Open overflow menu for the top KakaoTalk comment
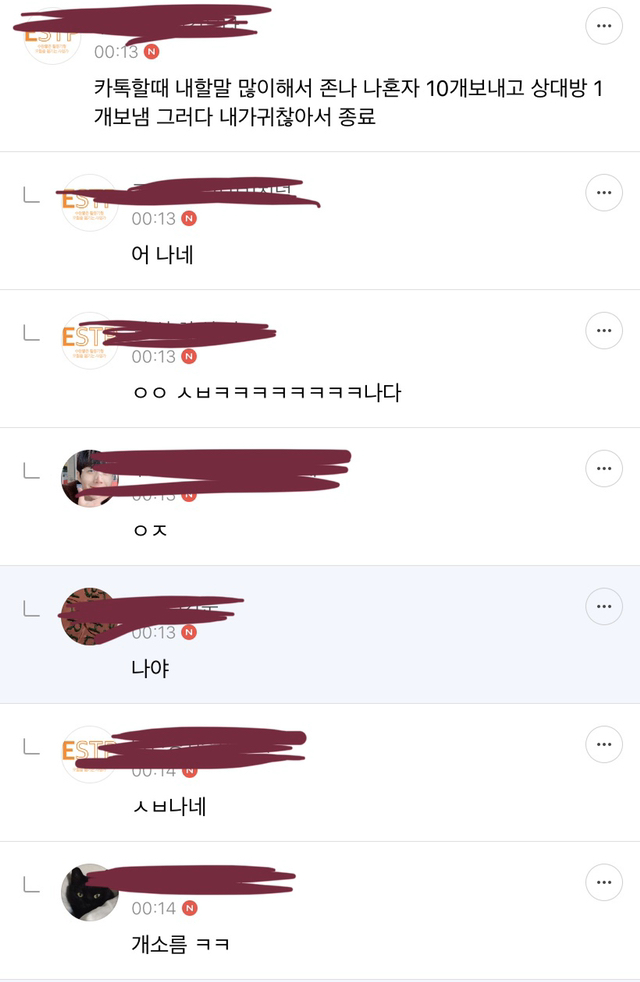This screenshot has width=640, height=982. (603, 26)
